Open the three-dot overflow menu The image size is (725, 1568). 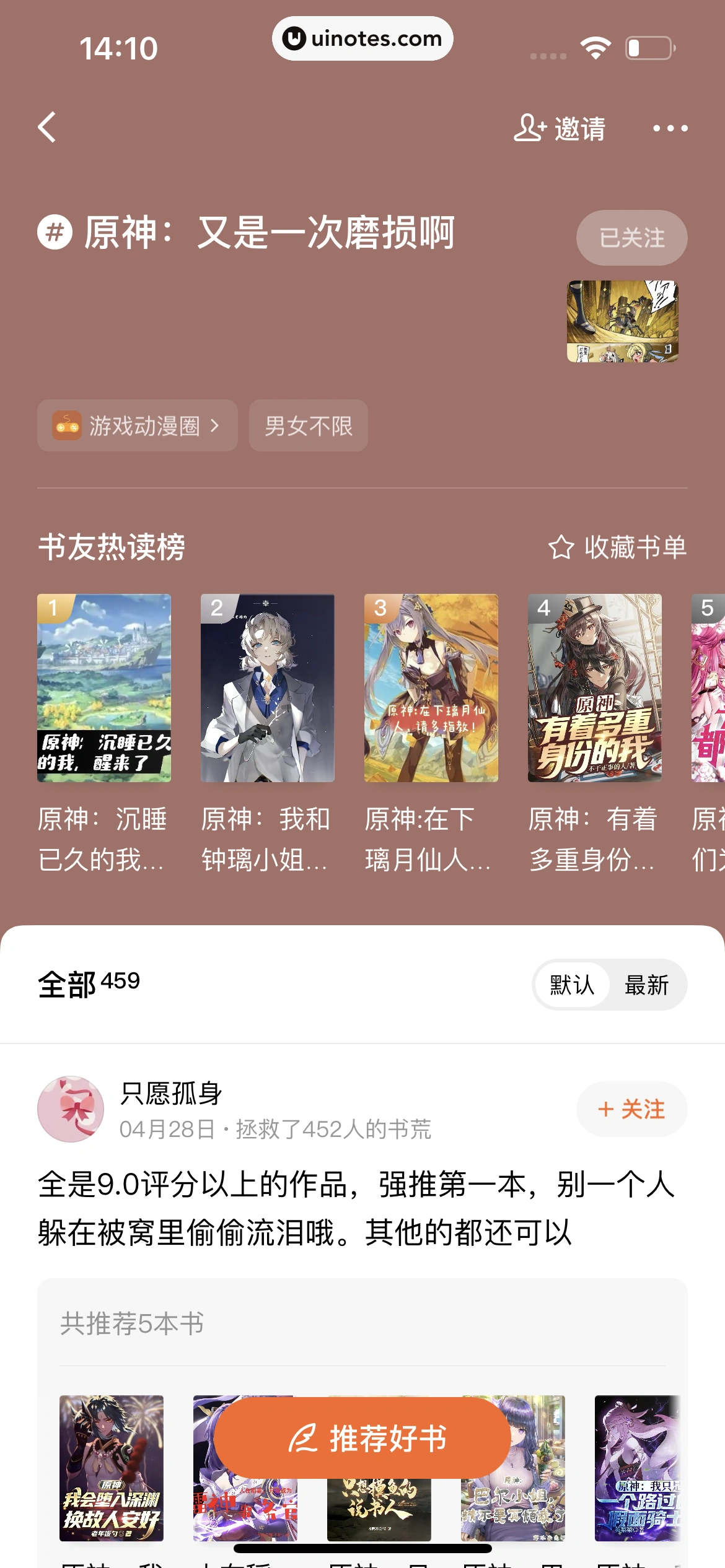coord(670,128)
